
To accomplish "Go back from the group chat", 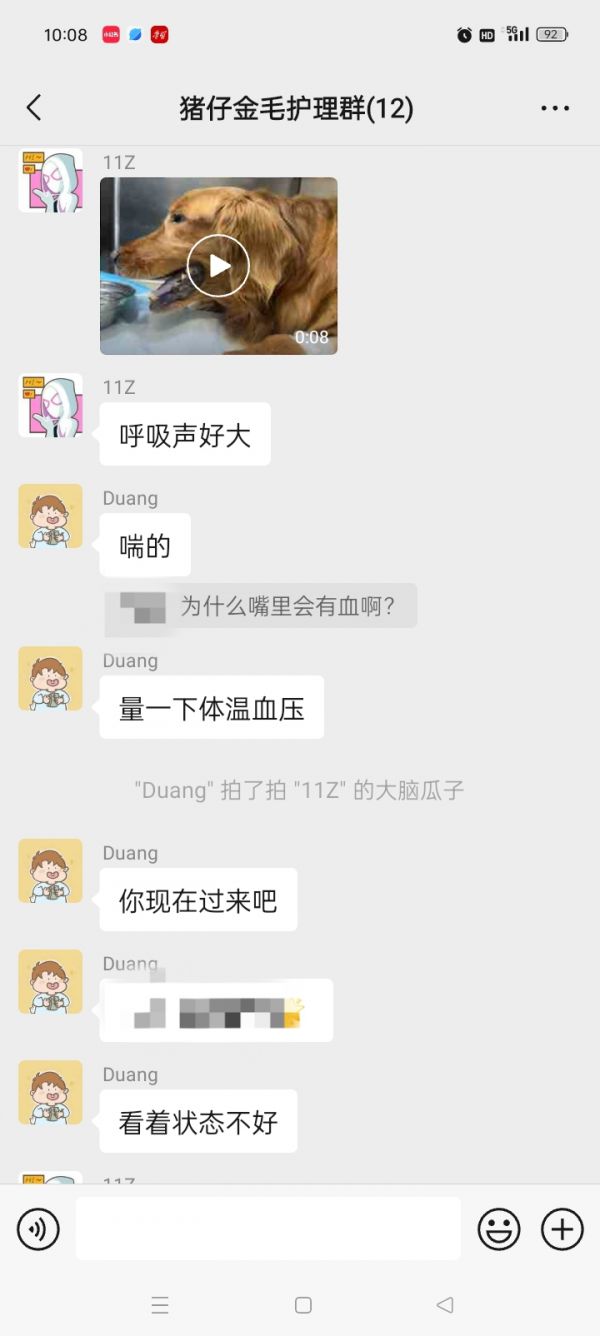I will point(34,108).
